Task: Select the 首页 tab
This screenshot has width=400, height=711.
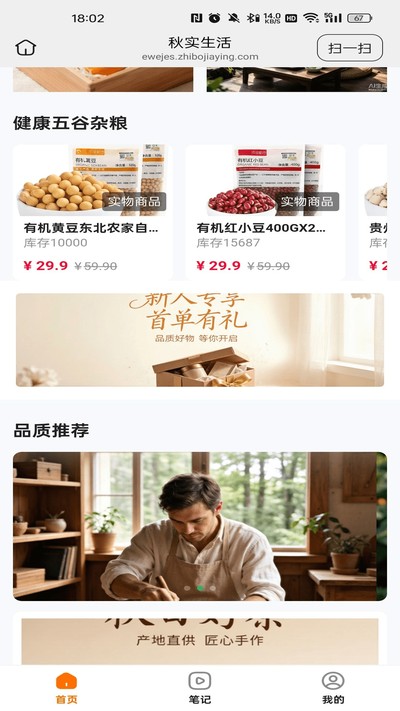Action: [67, 687]
